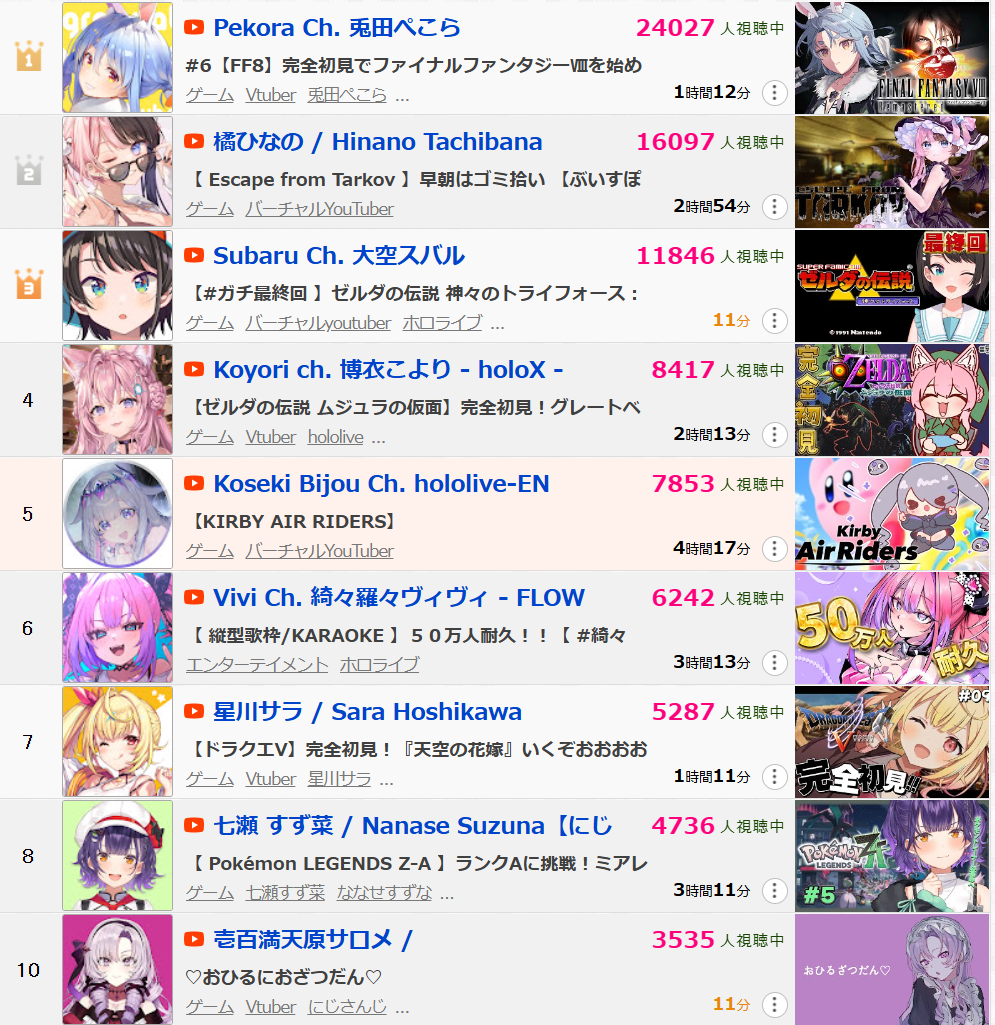The height and width of the screenshot is (1025, 995).
Task: Open Koseki Bijou Ch. hololive-EN link
Action: tap(380, 484)
